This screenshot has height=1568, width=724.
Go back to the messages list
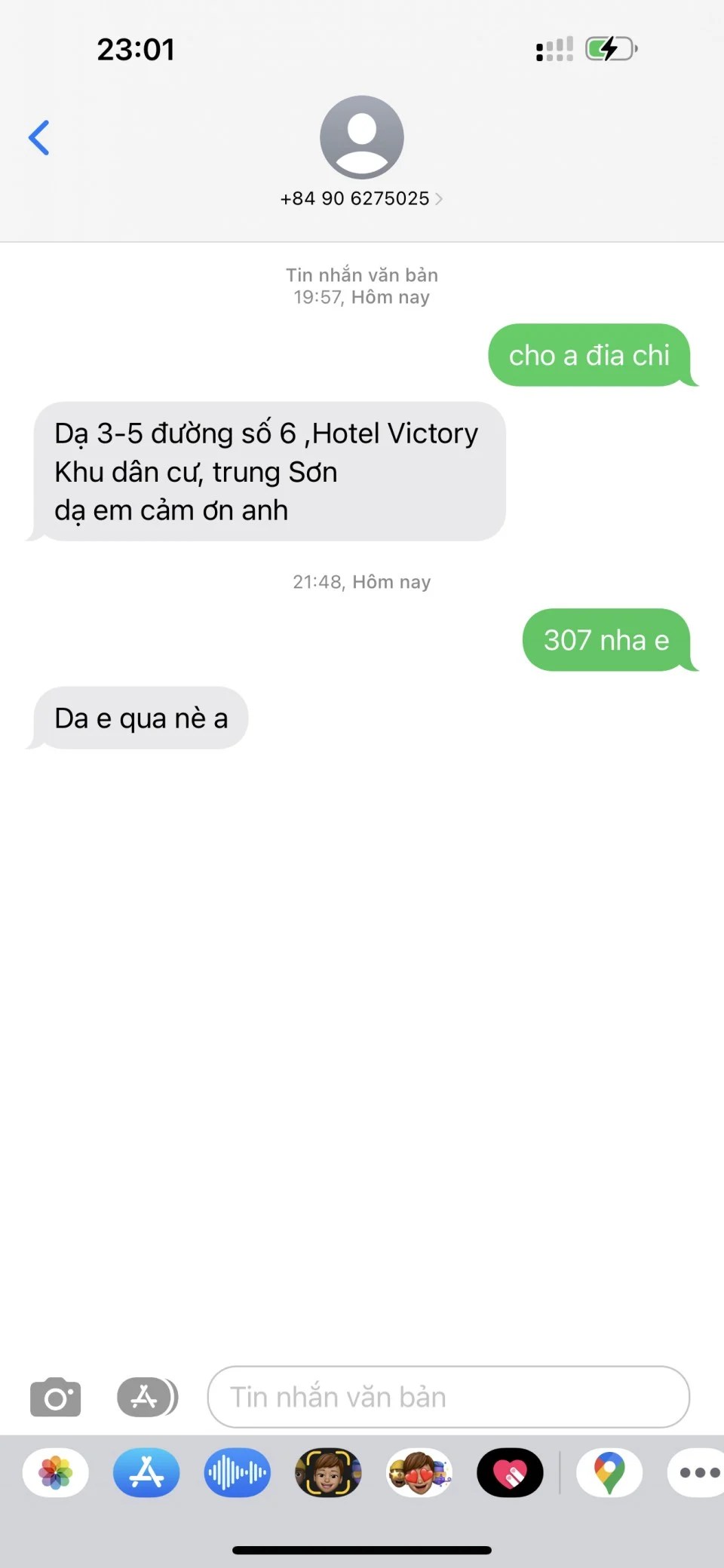point(39,138)
